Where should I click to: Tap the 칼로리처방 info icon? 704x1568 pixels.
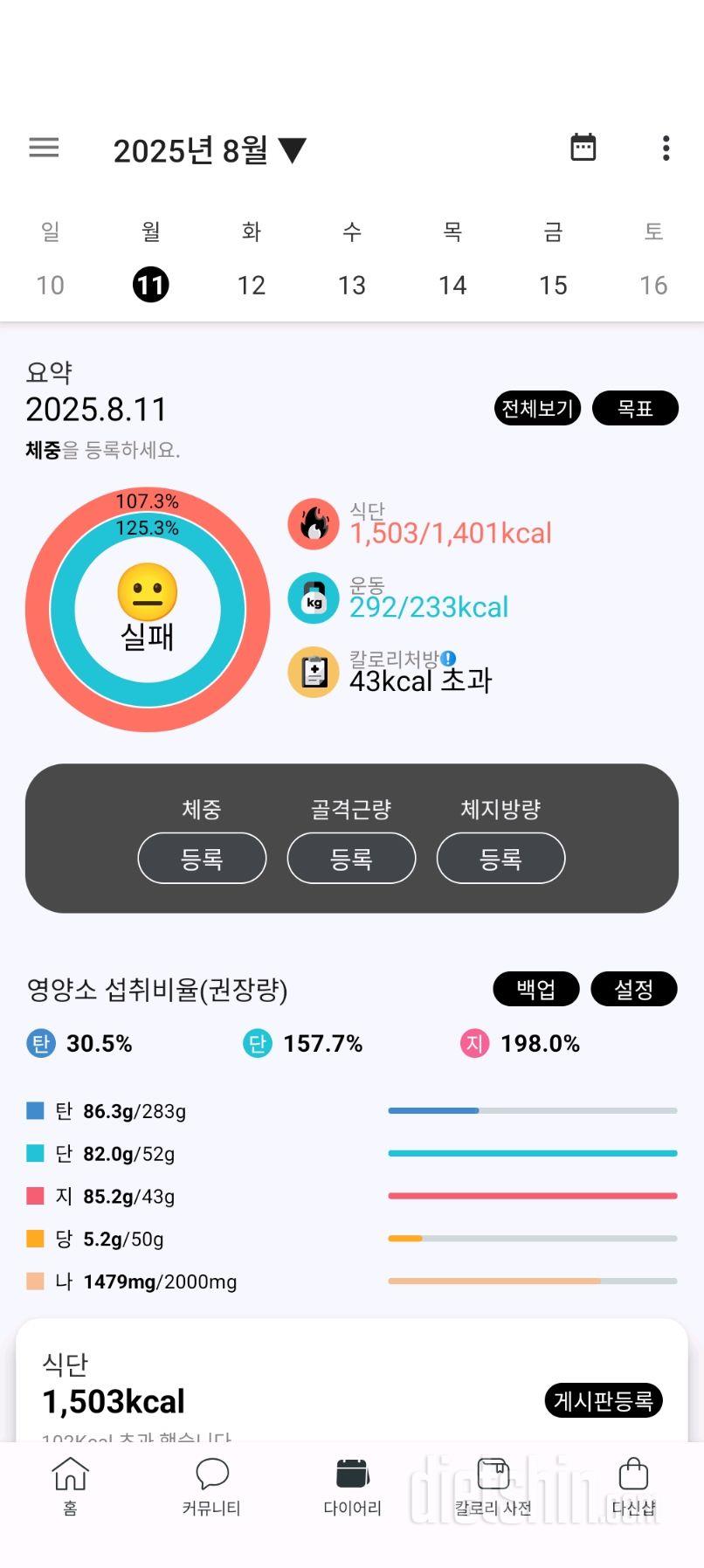tap(448, 658)
